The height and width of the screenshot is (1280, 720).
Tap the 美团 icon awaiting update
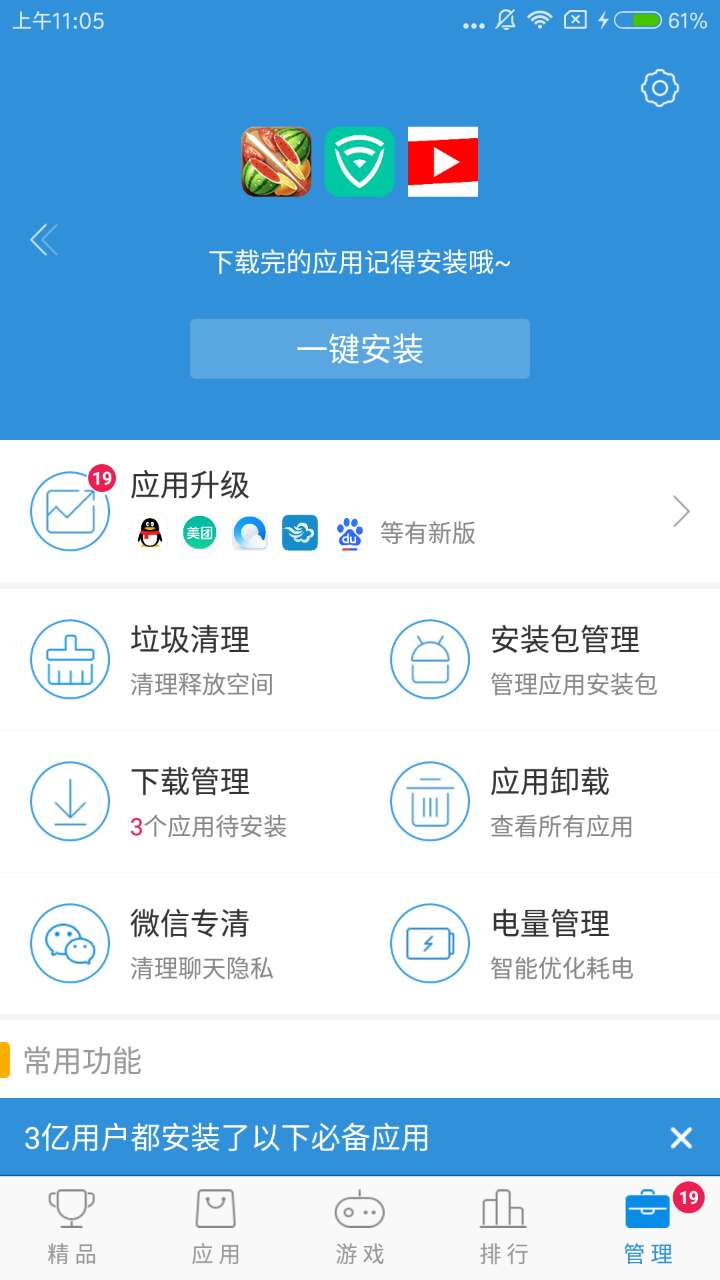pyautogui.click(x=198, y=533)
